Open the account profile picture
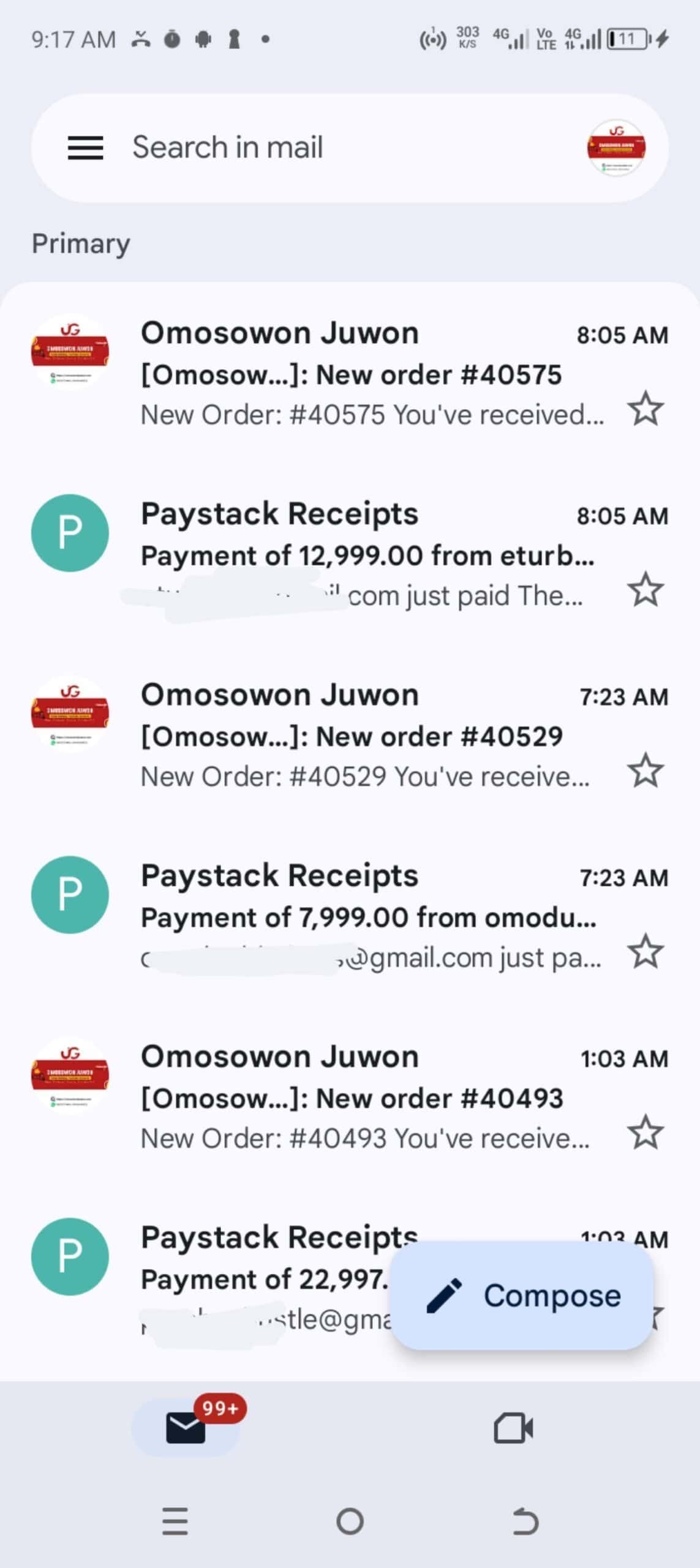This screenshot has height=1568, width=700. tap(615, 148)
